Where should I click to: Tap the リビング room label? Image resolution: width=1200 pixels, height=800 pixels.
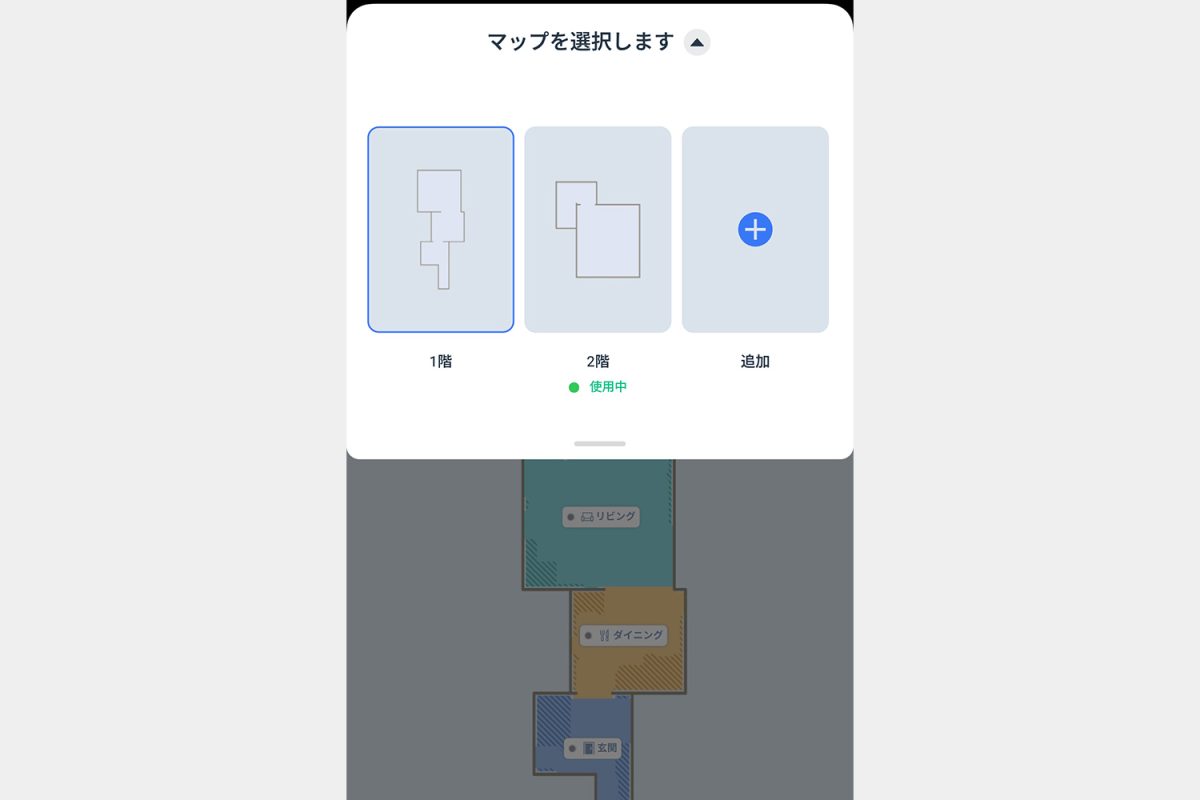(x=601, y=517)
